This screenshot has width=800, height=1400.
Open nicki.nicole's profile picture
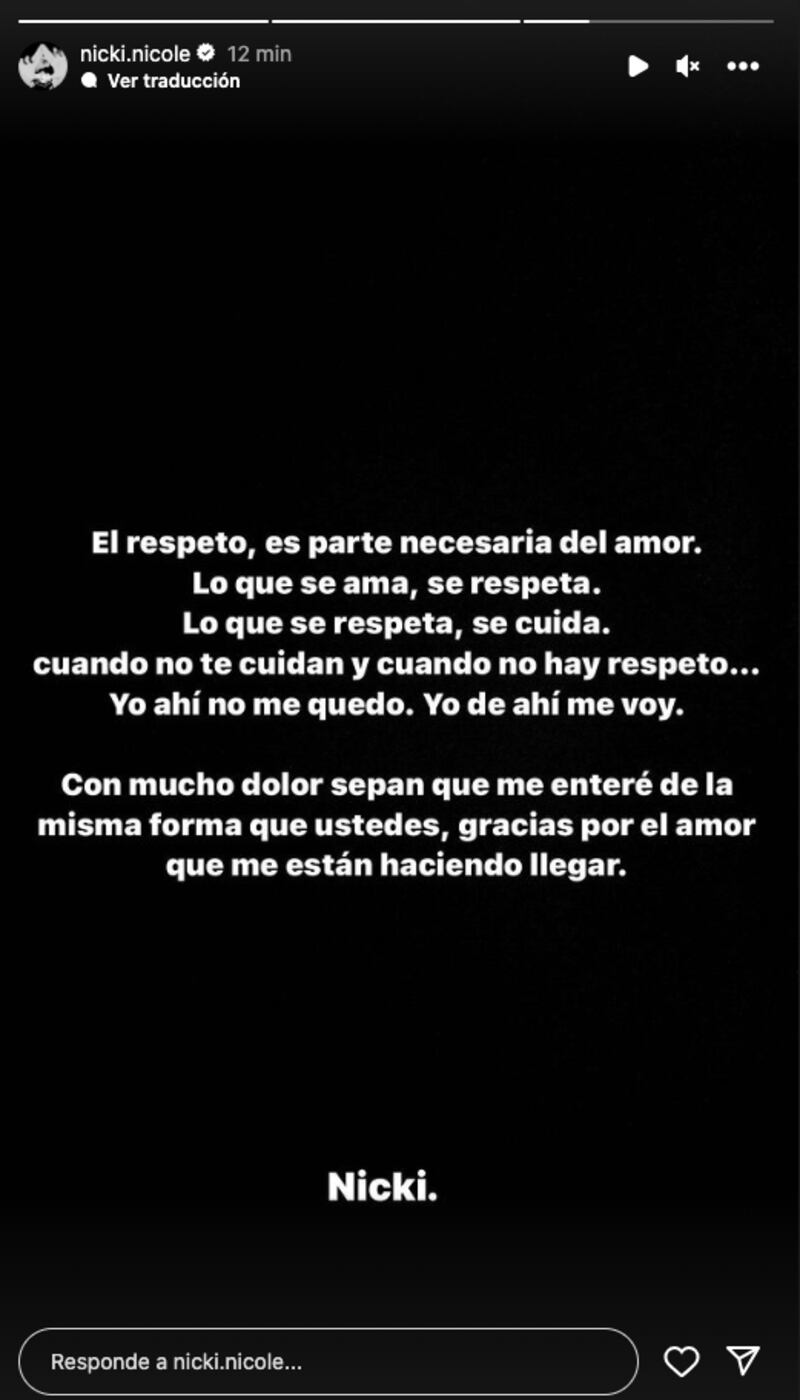[x=43, y=66]
